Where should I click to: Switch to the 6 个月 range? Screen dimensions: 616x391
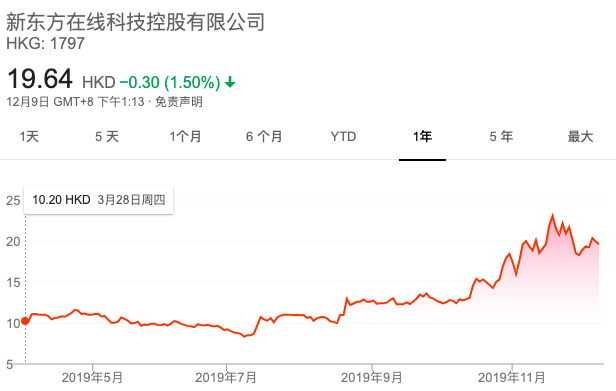click(x=264, y=137)
